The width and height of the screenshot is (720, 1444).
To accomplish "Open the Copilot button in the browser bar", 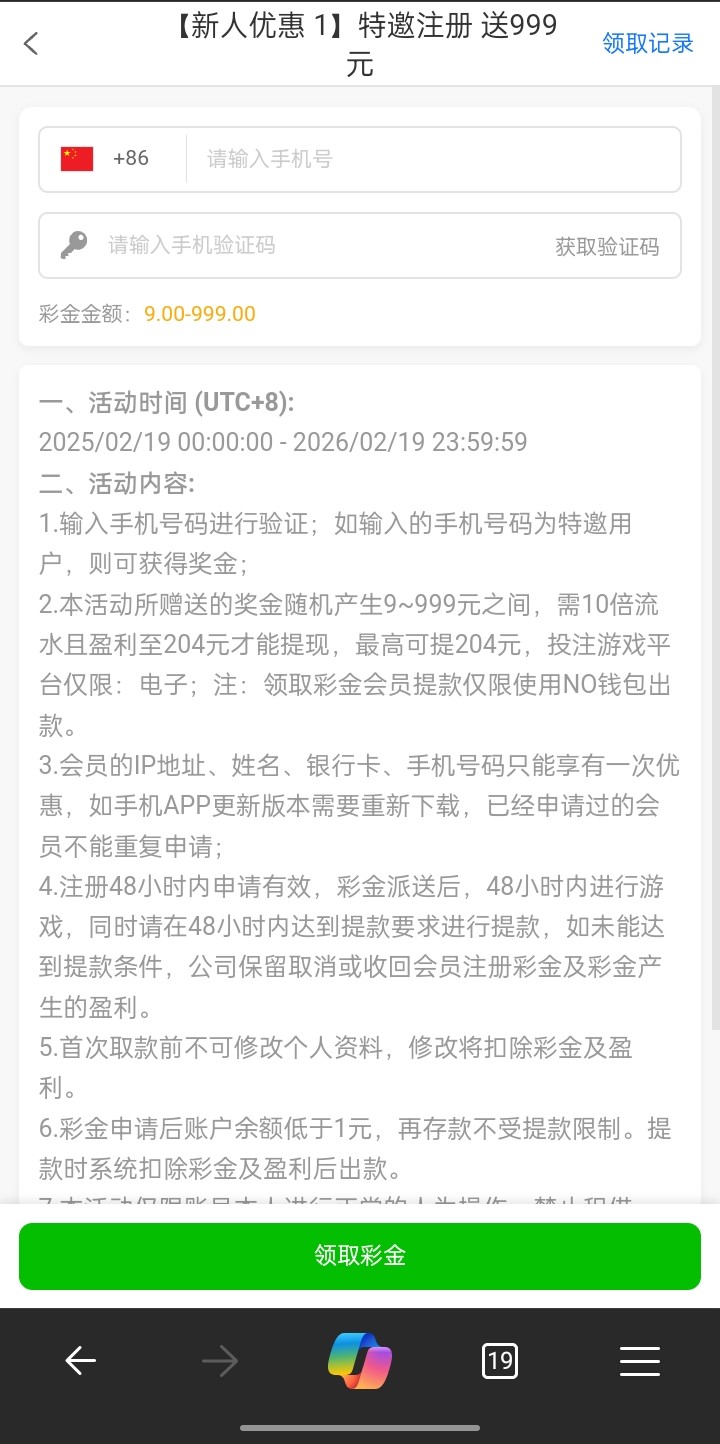I will coord(360,1360).
